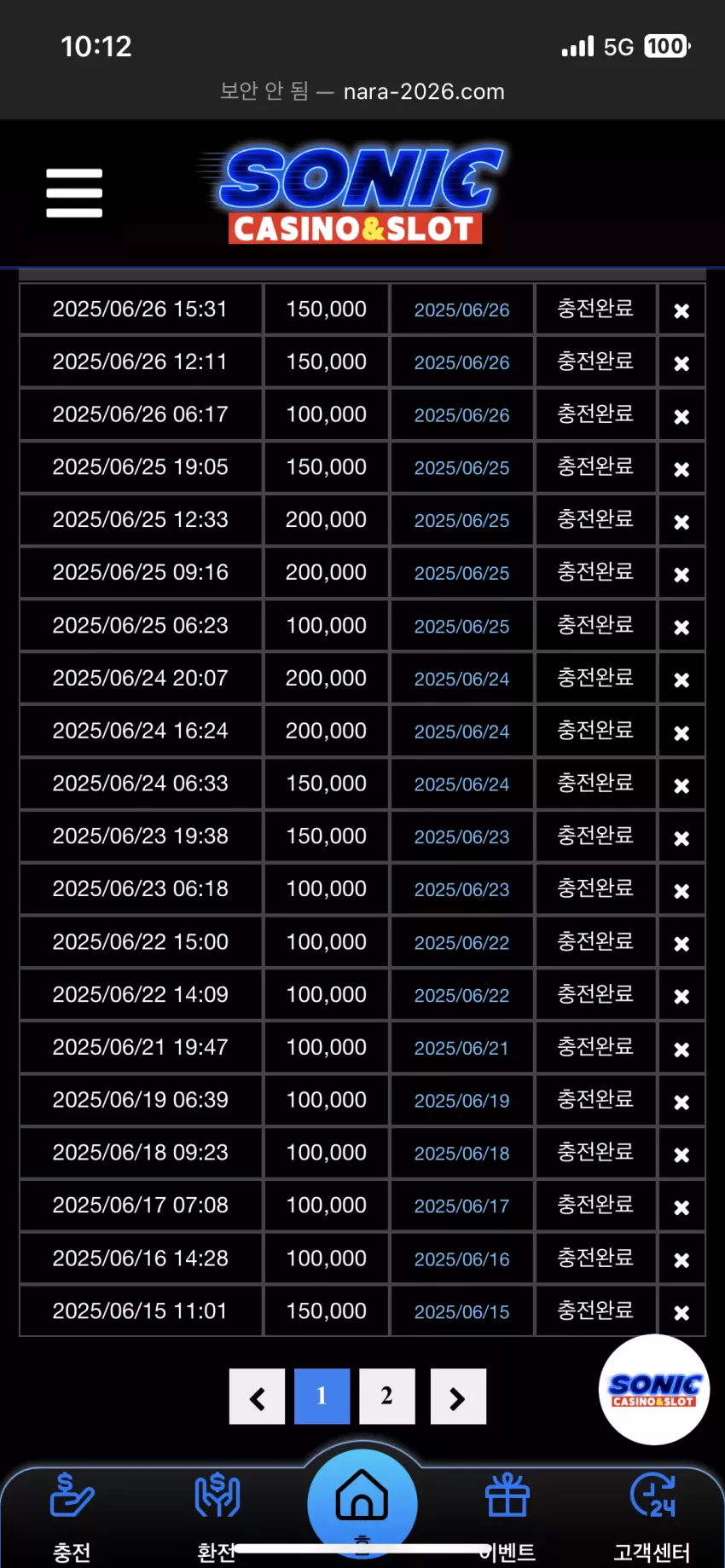The height and width of the screenshot is (1568, 725).
Task: Delete the 2025/06/24 20:07 record
Action: (x=681, y=680)
